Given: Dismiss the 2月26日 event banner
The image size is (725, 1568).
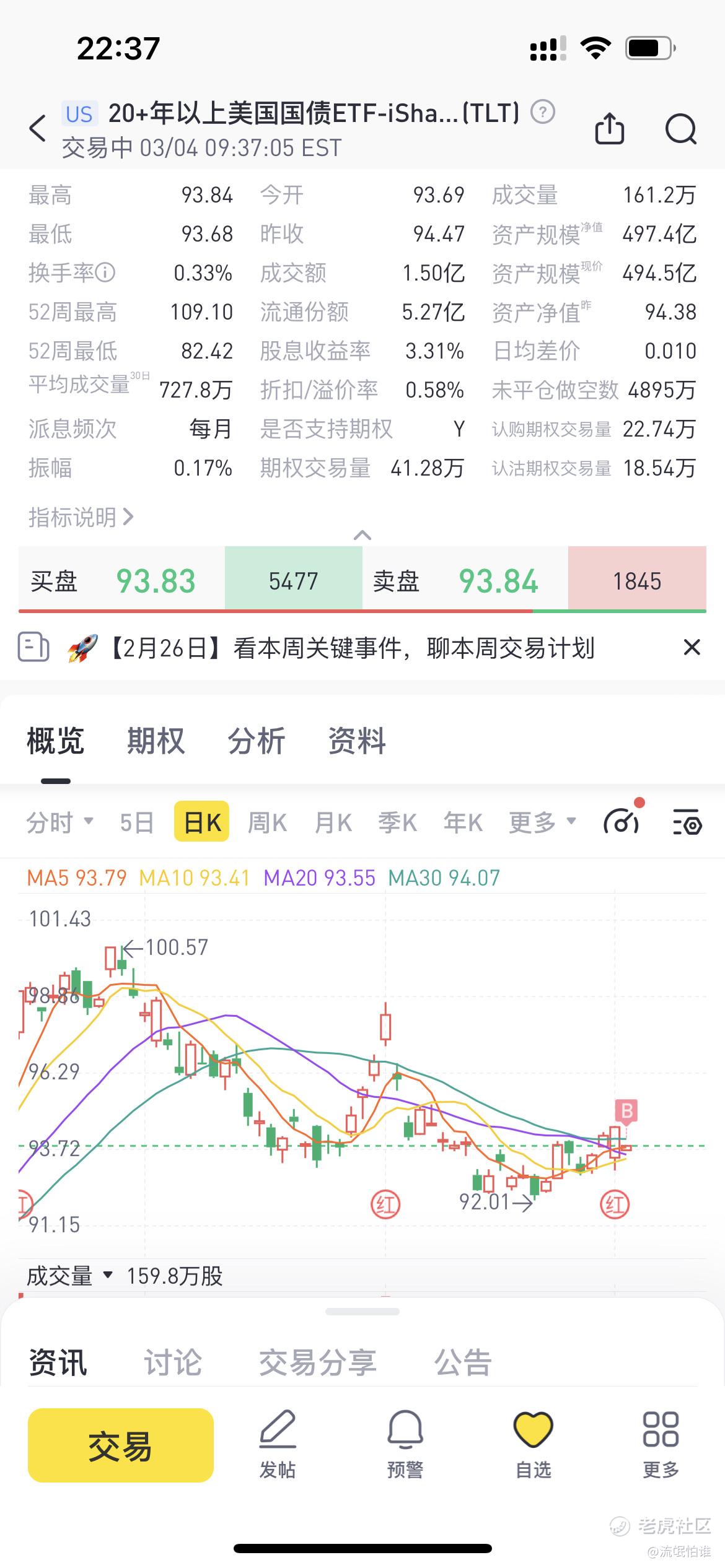Looking at the screenshot, I should (x=692, y=648).
